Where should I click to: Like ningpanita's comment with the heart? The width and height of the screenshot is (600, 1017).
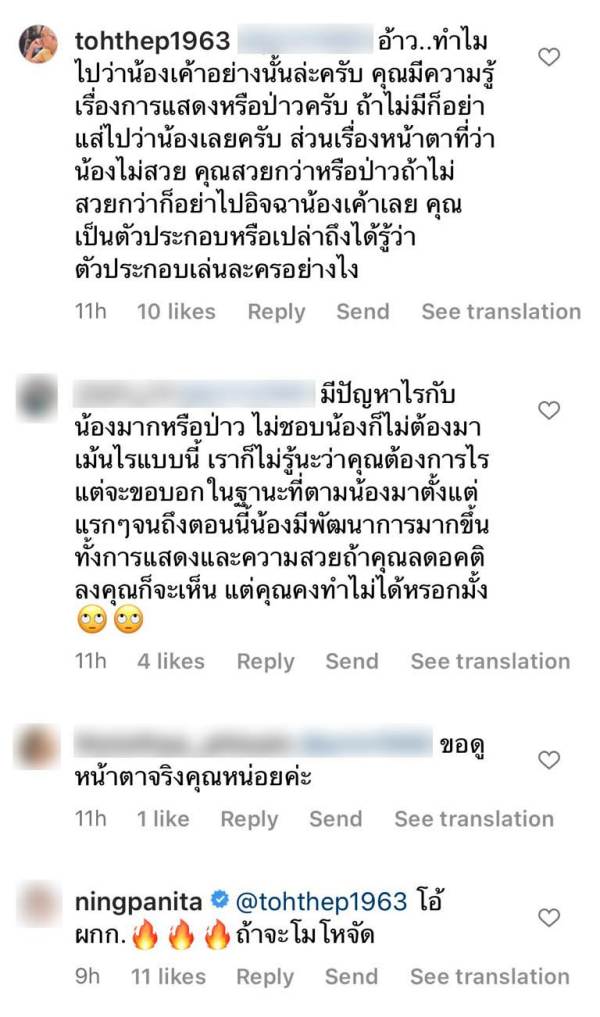pyautogui.click(x=549, y=917)
